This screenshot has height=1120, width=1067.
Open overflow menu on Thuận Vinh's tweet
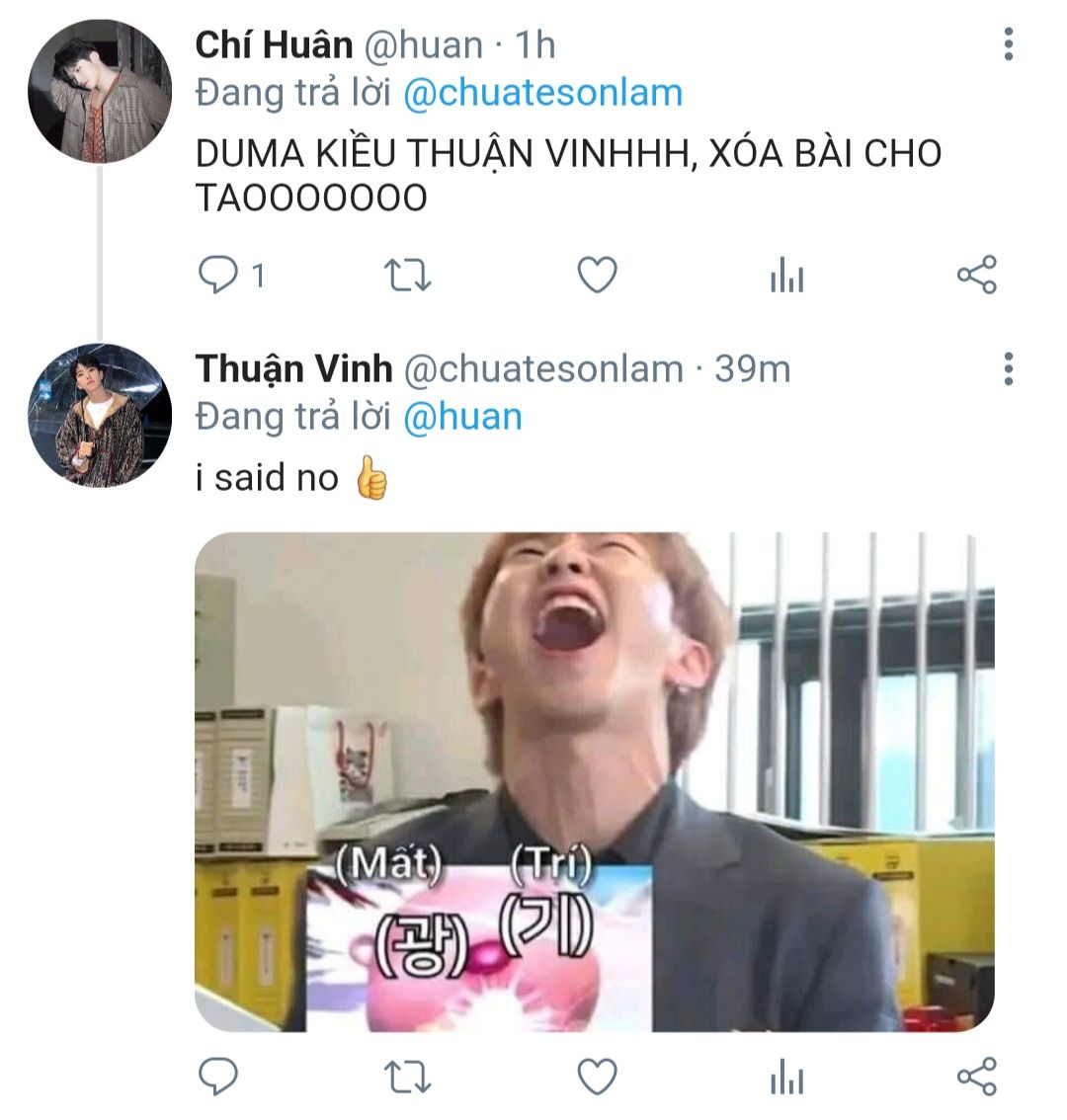point(1008,368)
